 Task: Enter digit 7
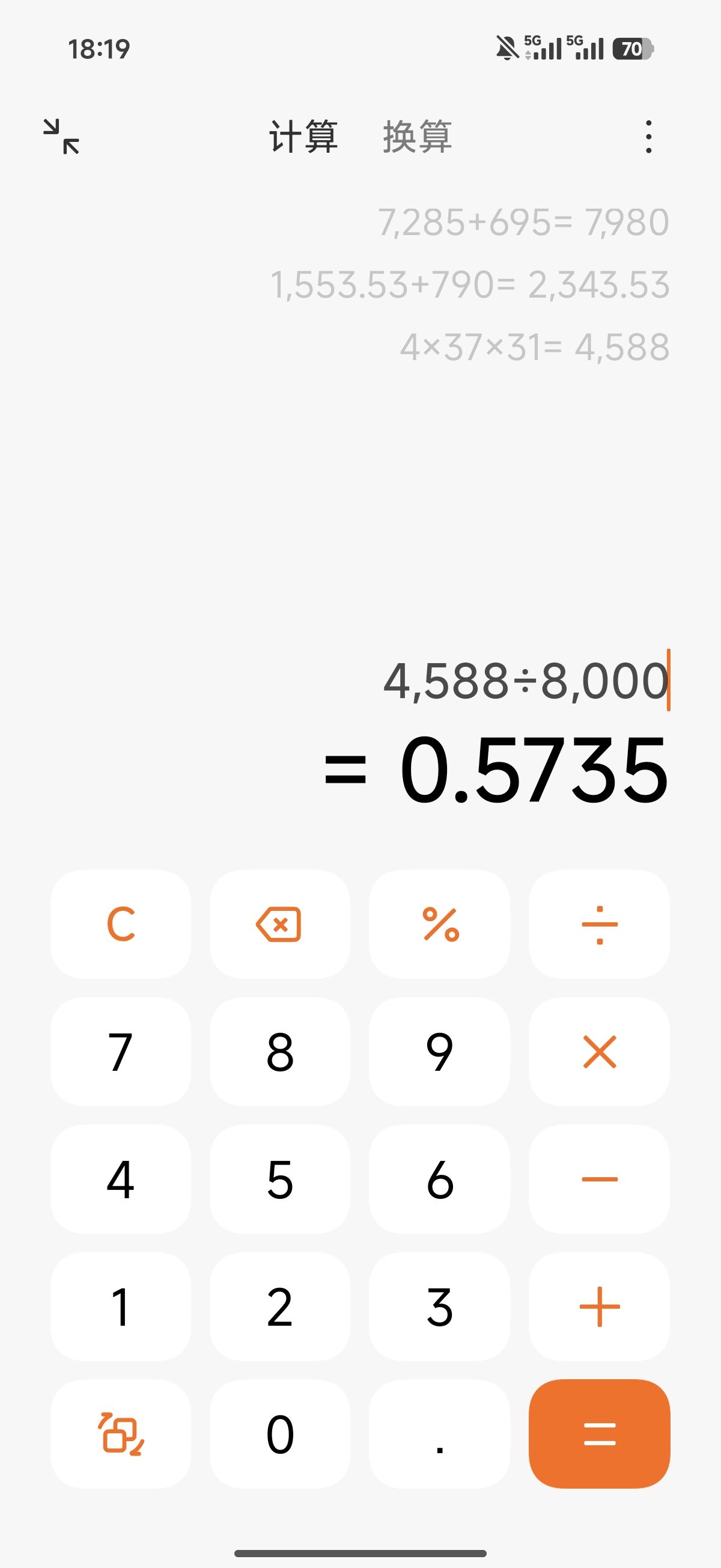(x=121, y=1052)
